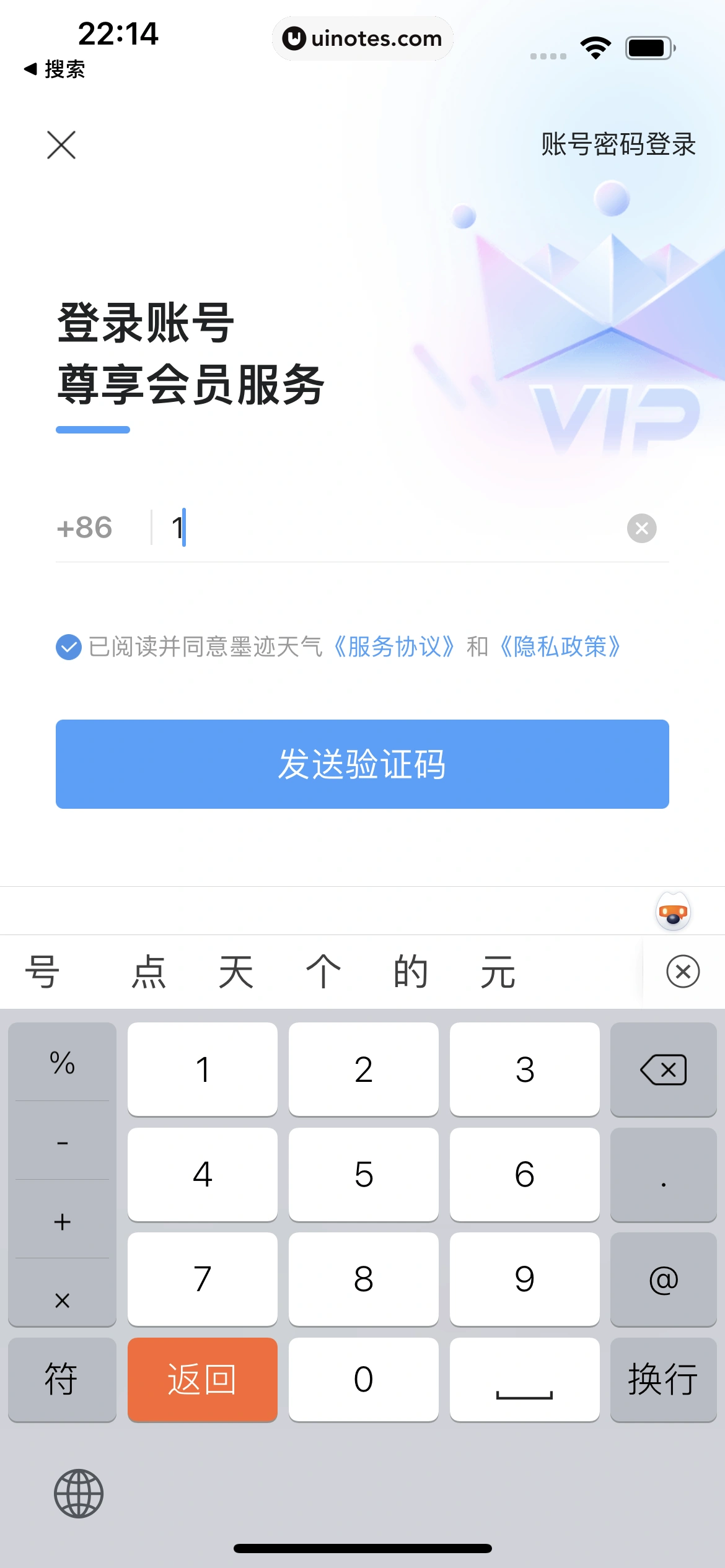Tap the clear icon in the phone field
This screenshot has height=1568, width=725.
point(642,528)
